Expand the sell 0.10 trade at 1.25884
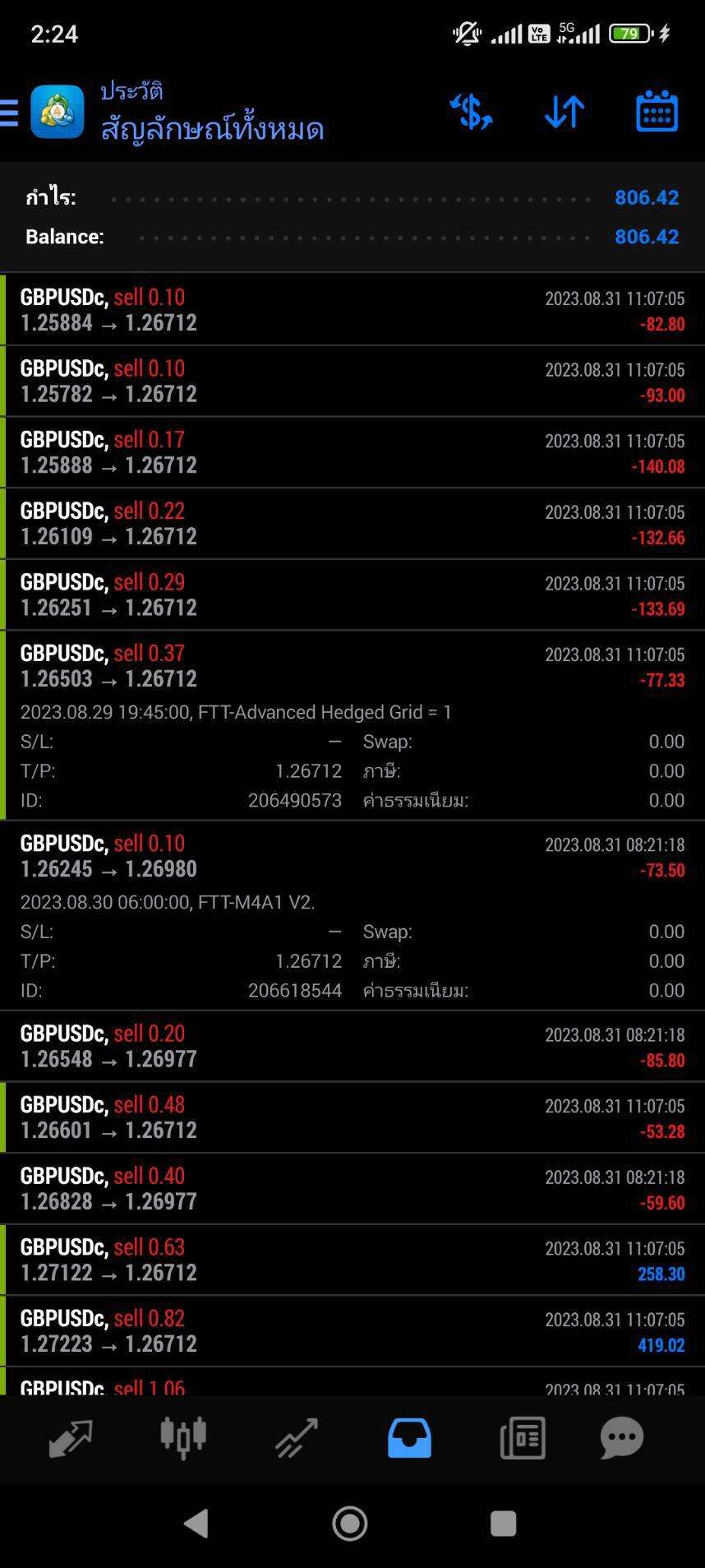 click(352, 310)
